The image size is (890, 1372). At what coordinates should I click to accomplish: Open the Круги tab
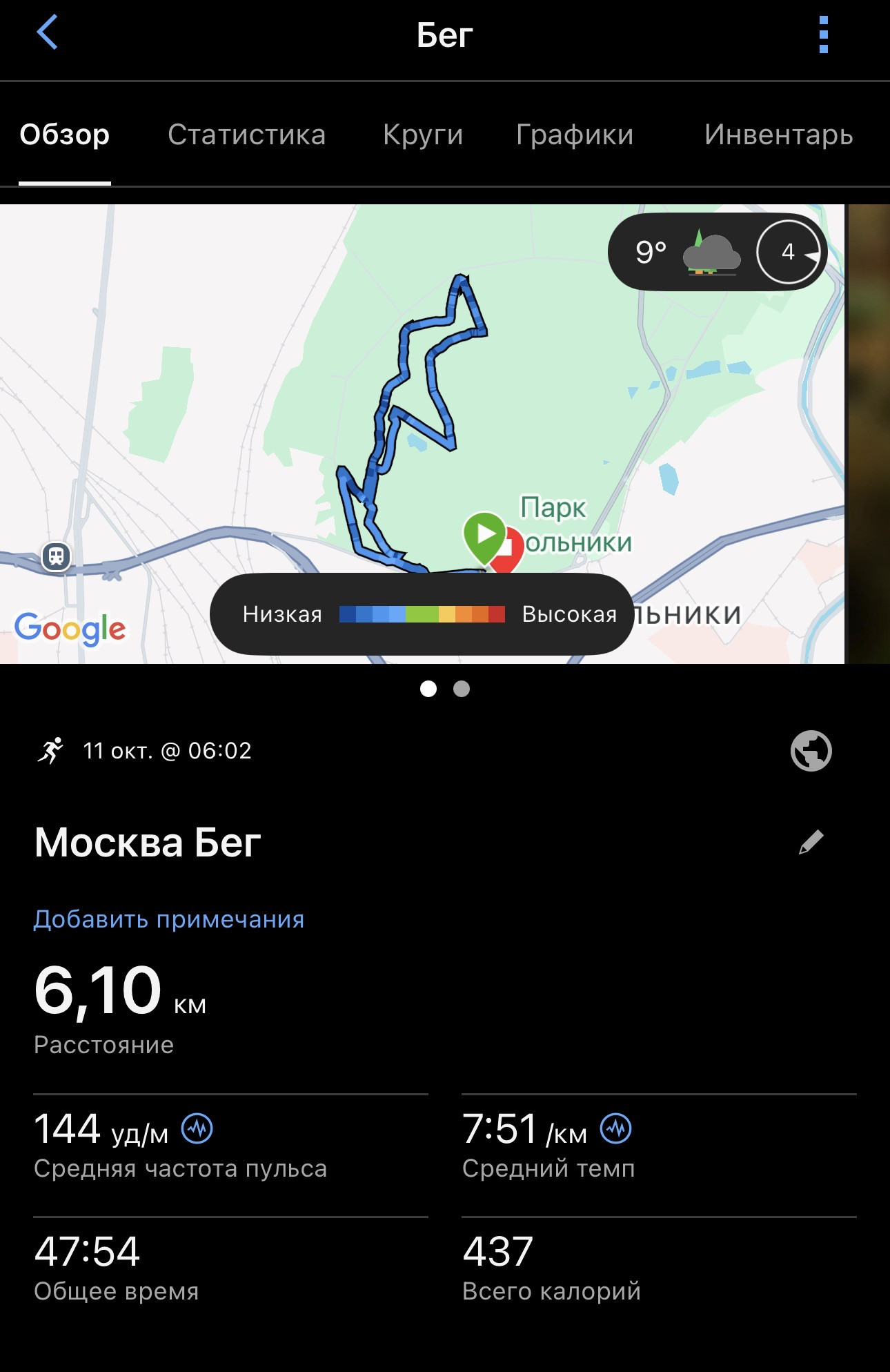423,135
